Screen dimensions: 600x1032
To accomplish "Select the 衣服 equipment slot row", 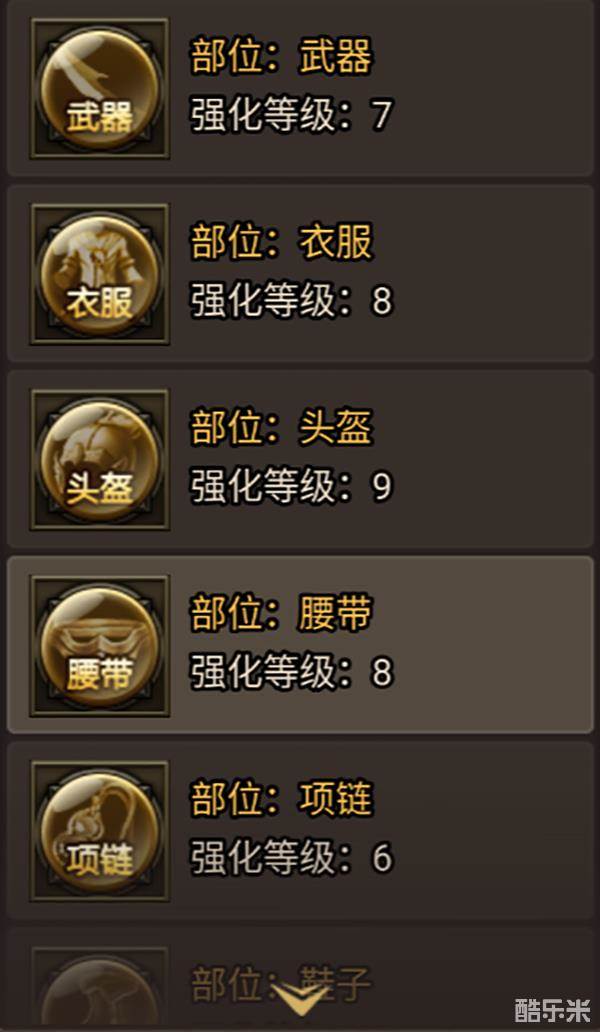I will pos(300,272).
